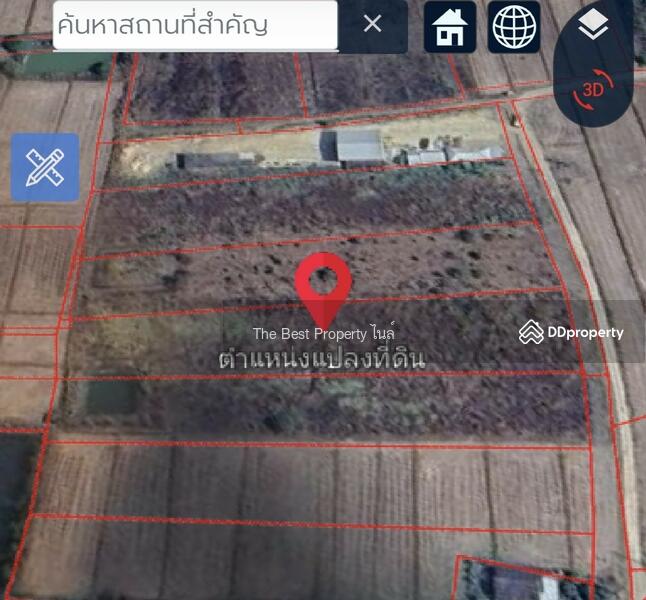Open the measuring tool
This screenshot has width=646, height=600.
(x=45, y=167)
